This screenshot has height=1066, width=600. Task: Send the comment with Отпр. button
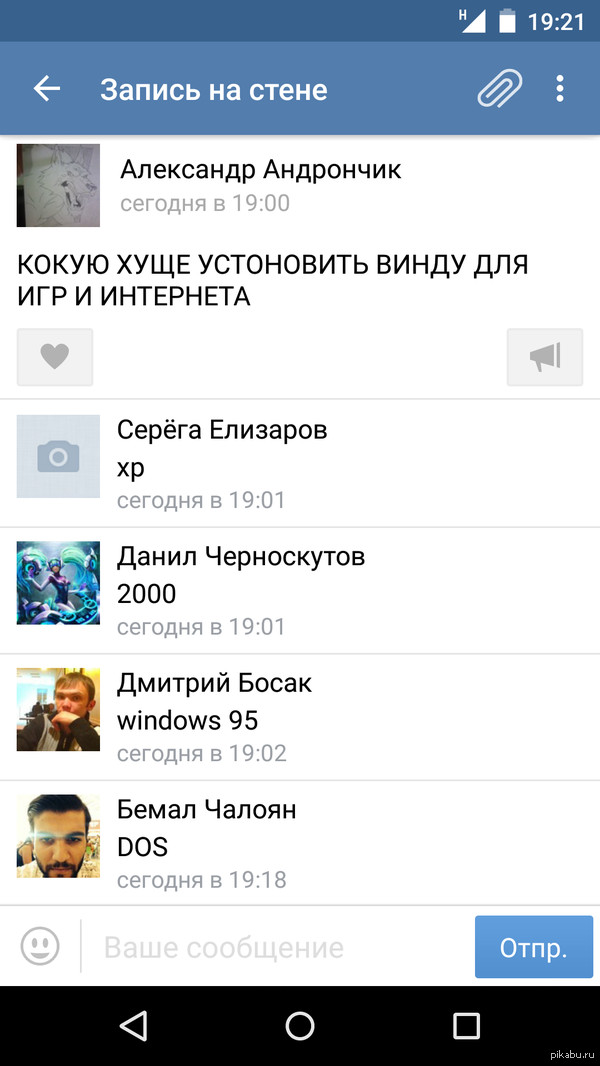click(x=533, y=947)
